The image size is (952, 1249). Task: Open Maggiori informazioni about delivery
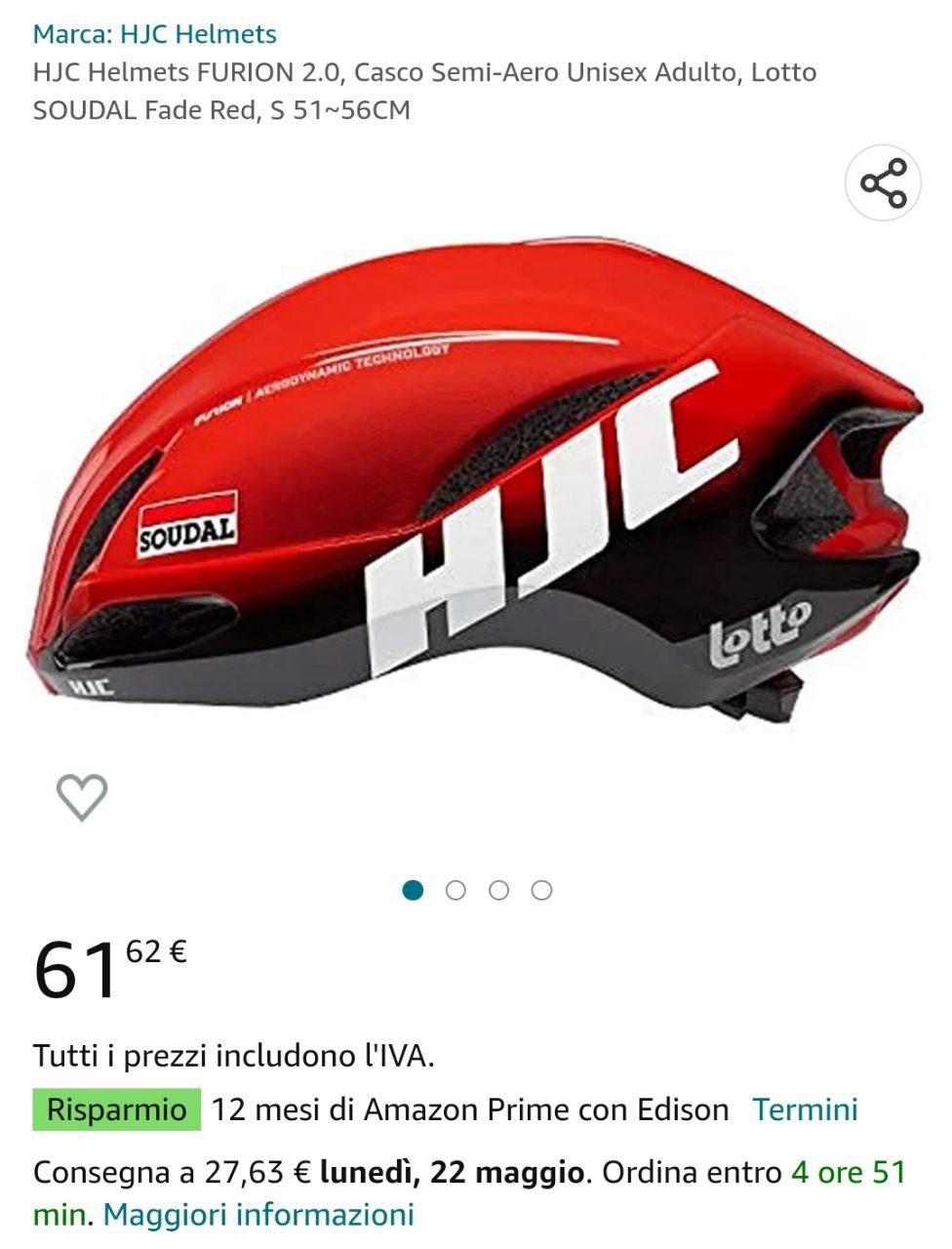[x=258, y=1215]
